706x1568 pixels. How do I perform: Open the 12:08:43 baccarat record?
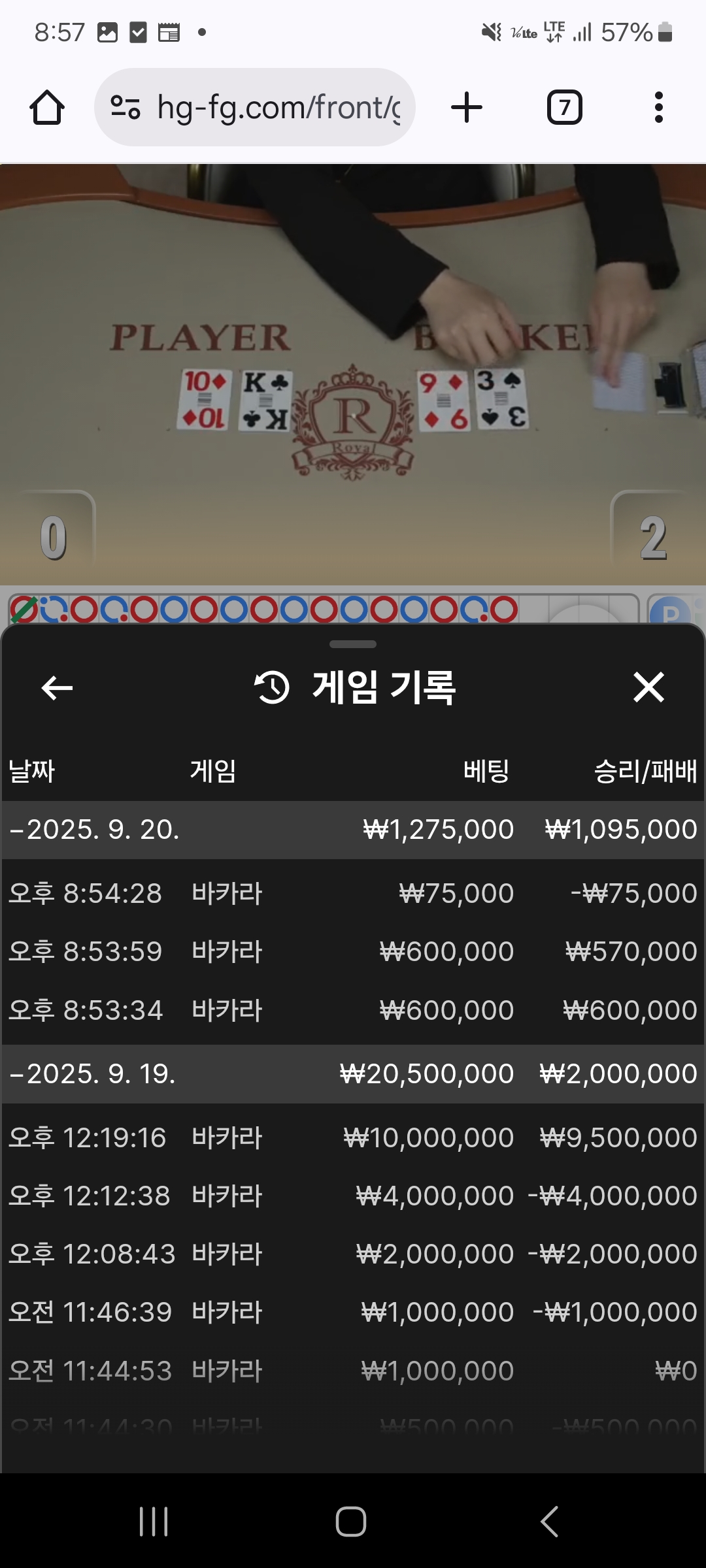(353, 1254)
